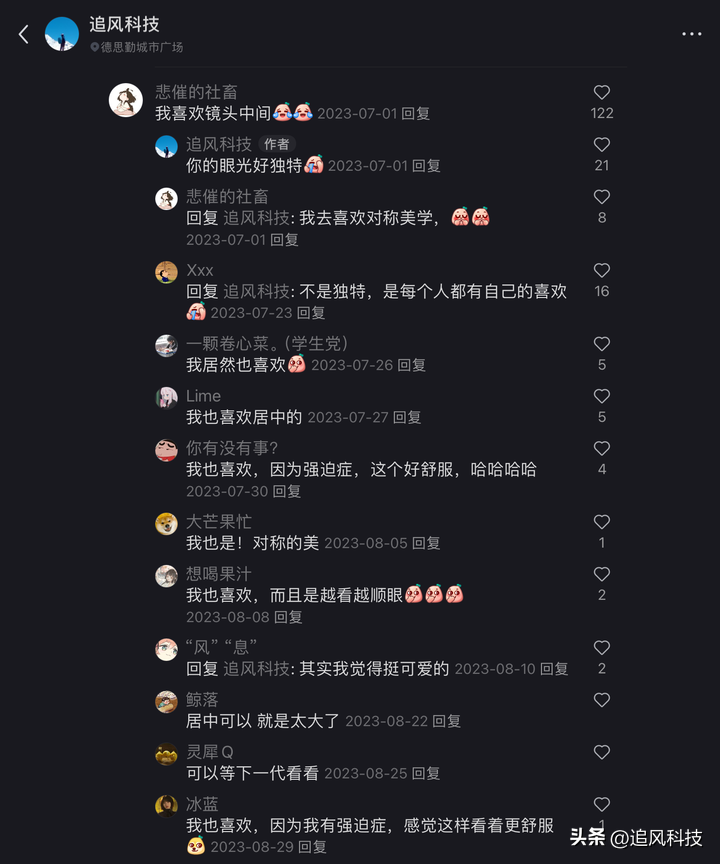Go back using the top-left arrow

pos(24,34)
